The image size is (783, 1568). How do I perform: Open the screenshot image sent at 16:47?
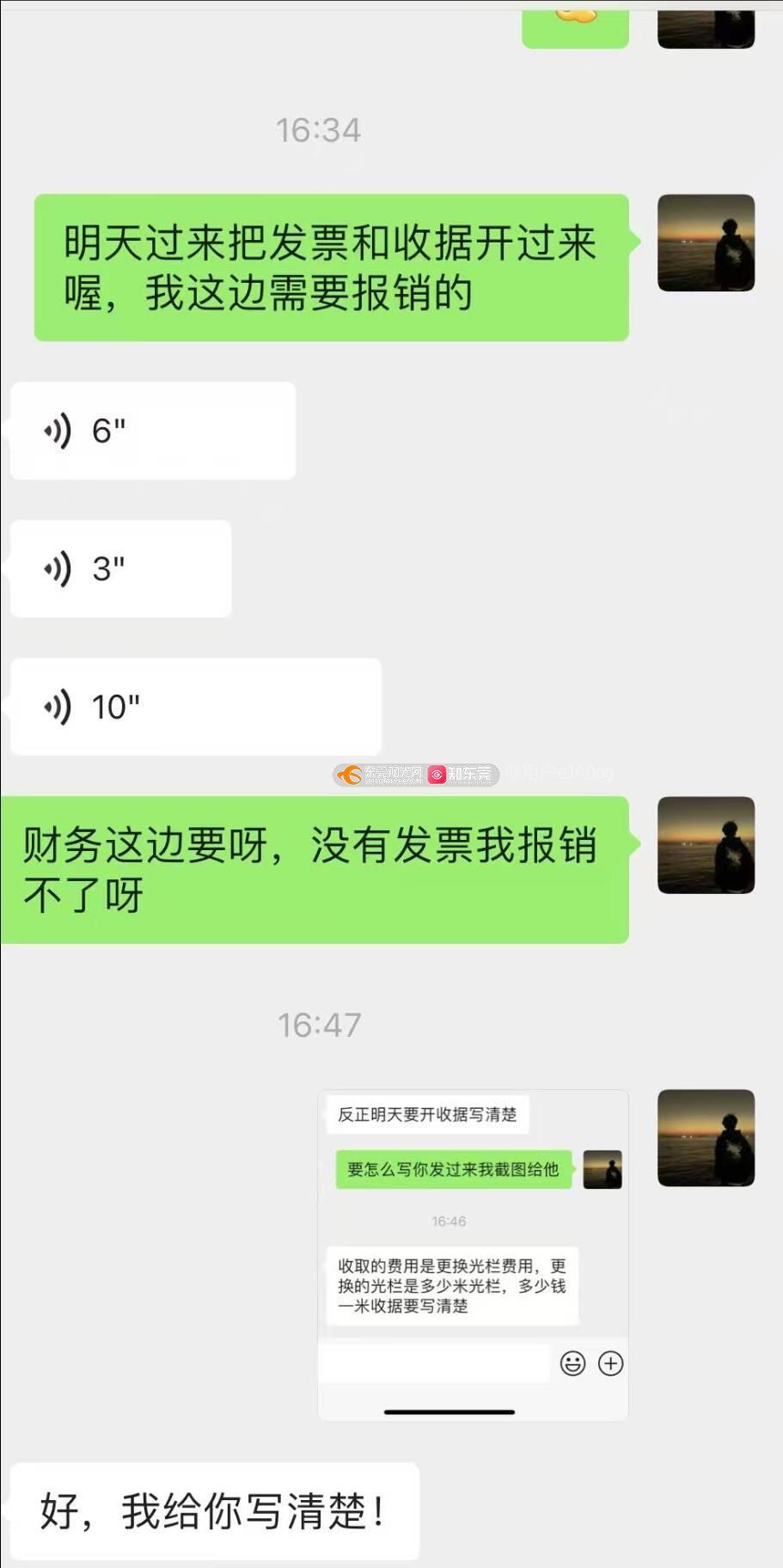click(x=473, y=1255)
